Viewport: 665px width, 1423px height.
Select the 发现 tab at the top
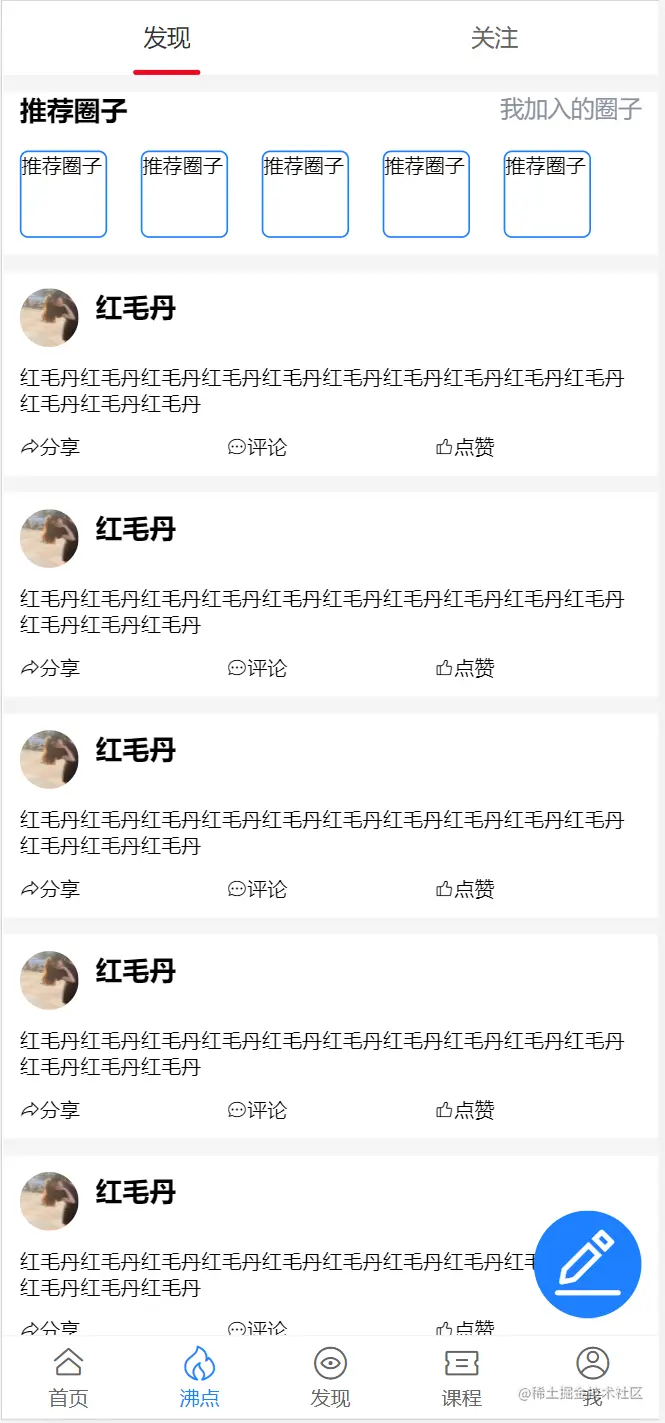point(167,39)
